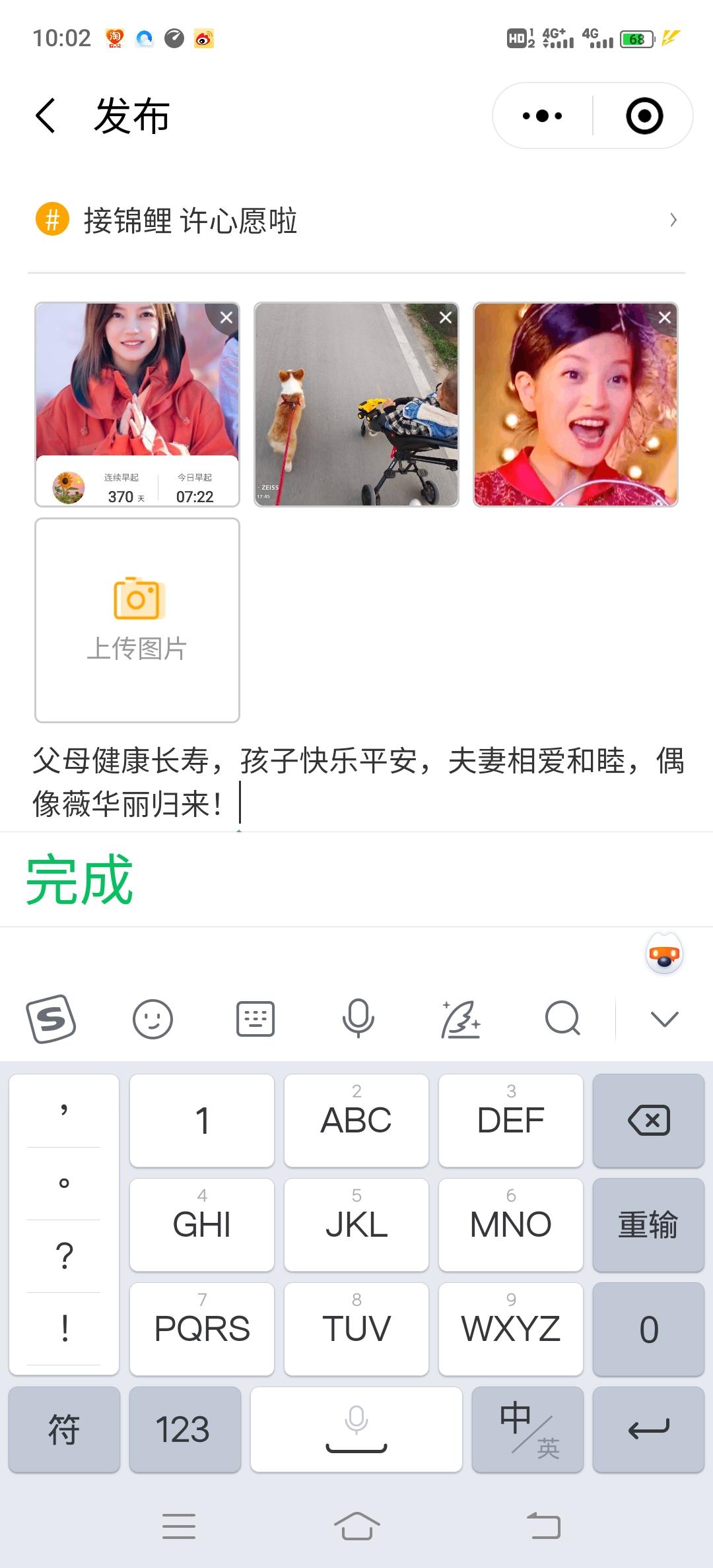Delete a character with backspace key
The height and width of the screenshot is (1568, 713).
point(648,1121)
